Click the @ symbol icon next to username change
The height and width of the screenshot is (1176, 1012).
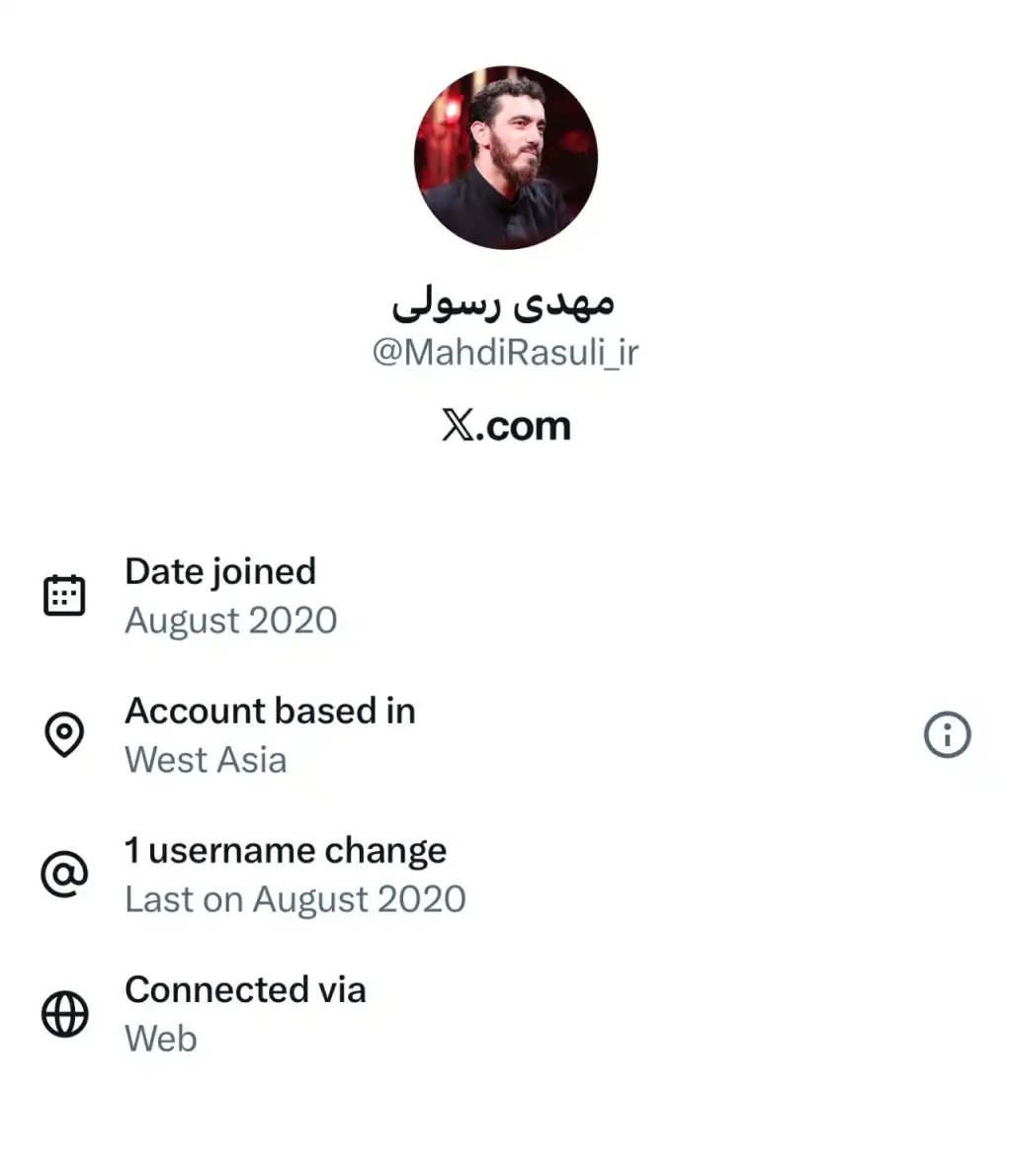pyautogui.click(x=63, y=873)
